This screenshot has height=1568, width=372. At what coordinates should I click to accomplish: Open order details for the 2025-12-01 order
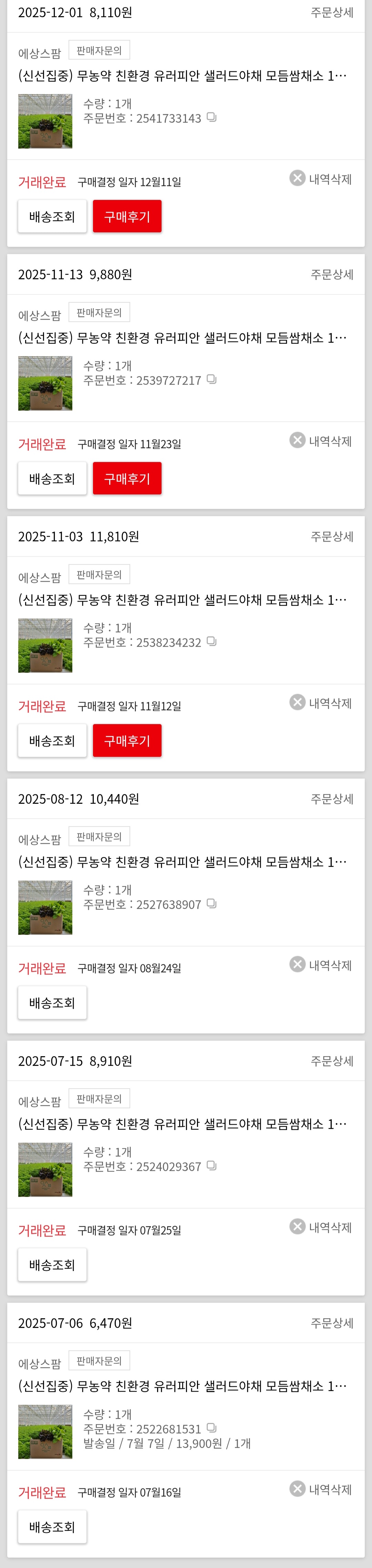(332, 13)
